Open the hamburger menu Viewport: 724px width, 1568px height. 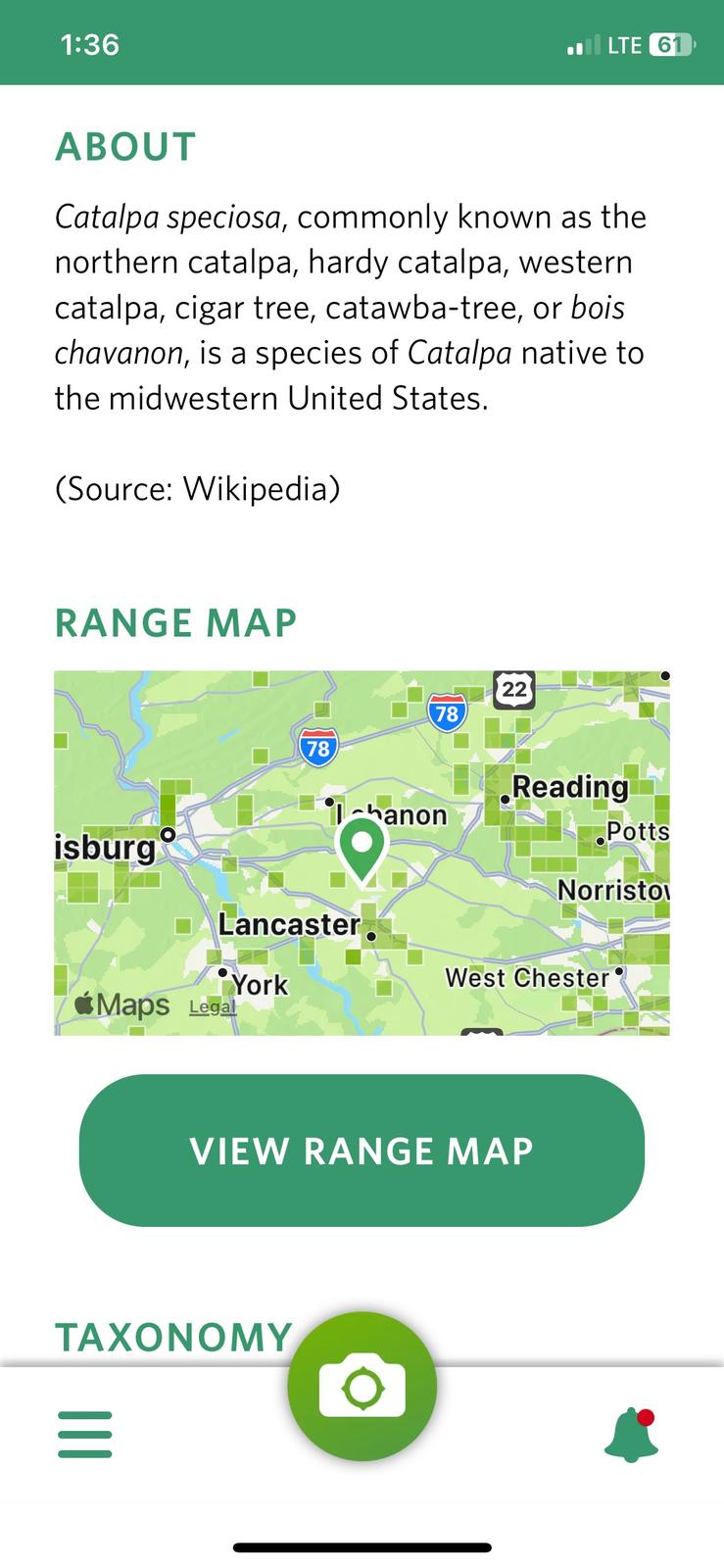[85, 1434]
